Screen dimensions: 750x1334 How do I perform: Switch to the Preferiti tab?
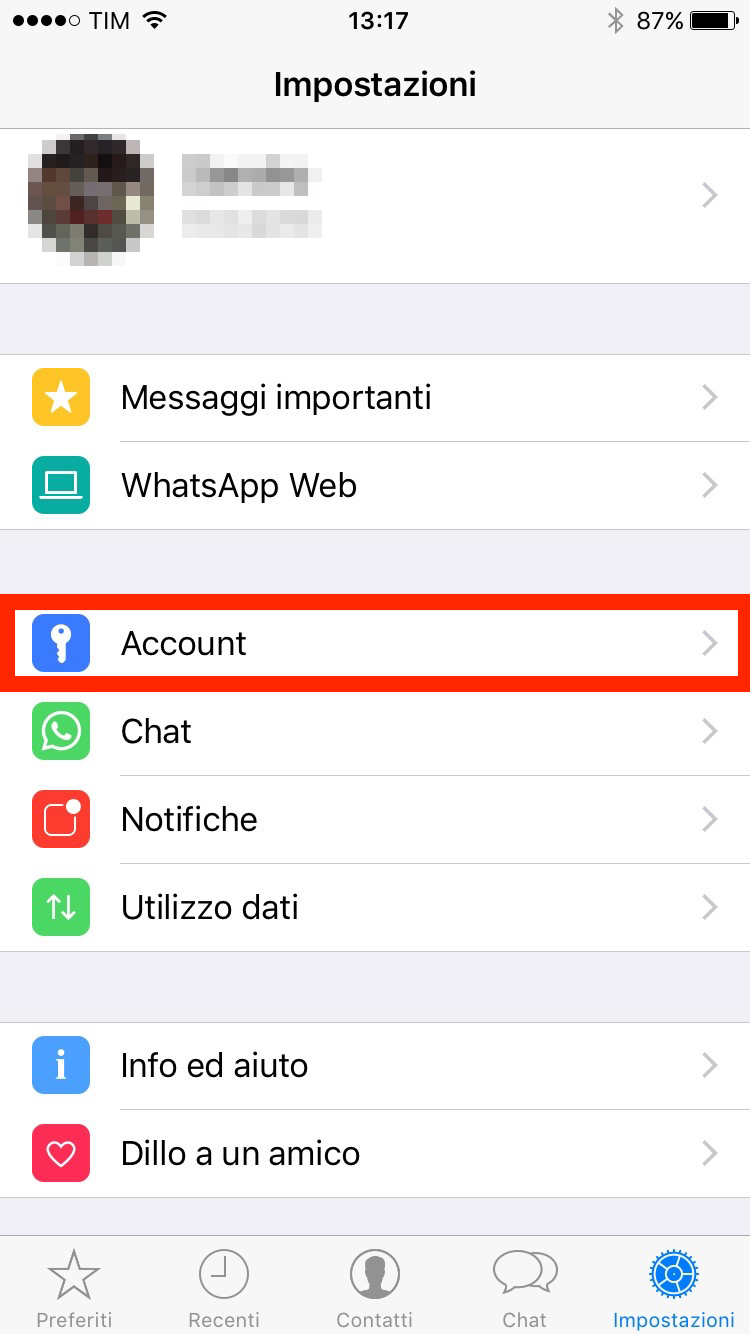(75, 1287)
